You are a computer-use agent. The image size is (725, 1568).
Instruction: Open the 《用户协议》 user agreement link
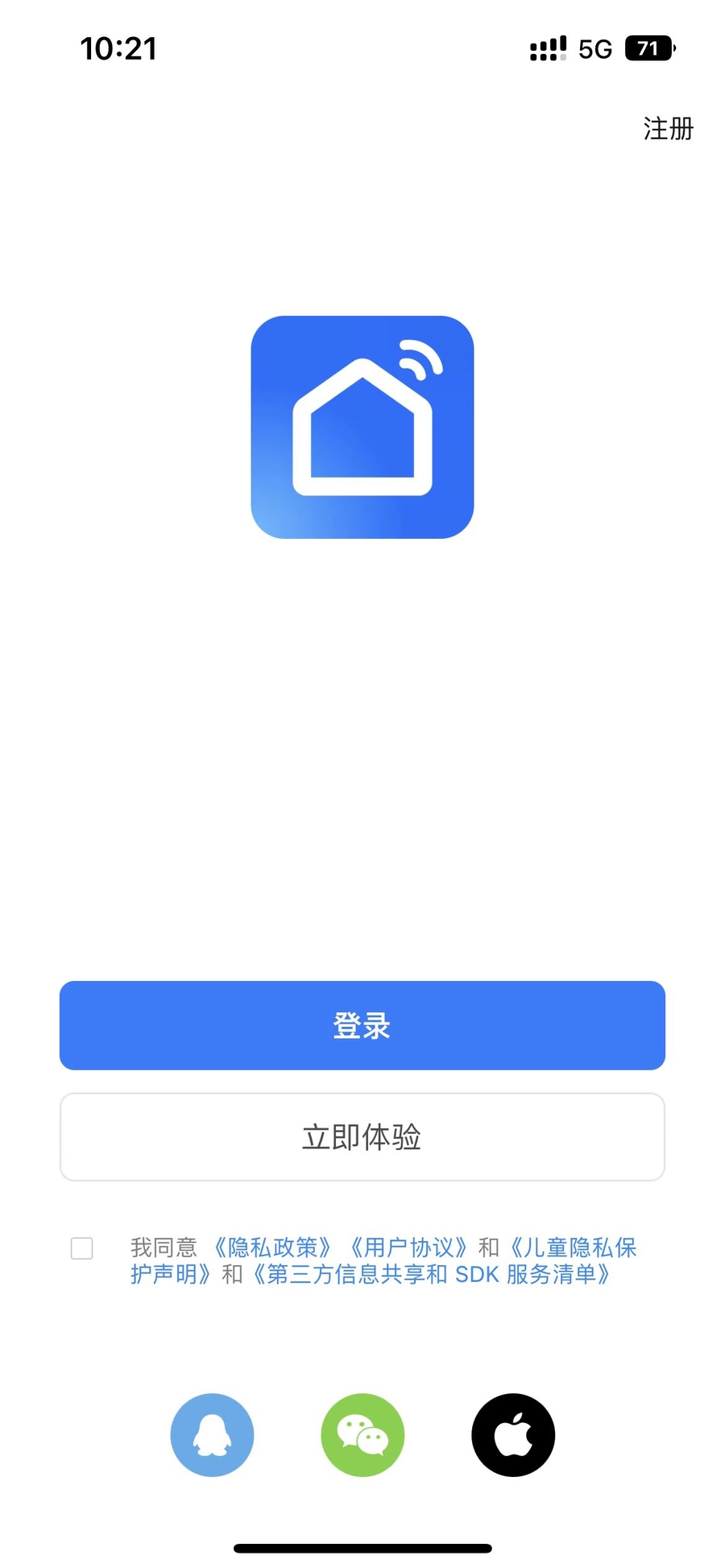tap(409, 1247)
